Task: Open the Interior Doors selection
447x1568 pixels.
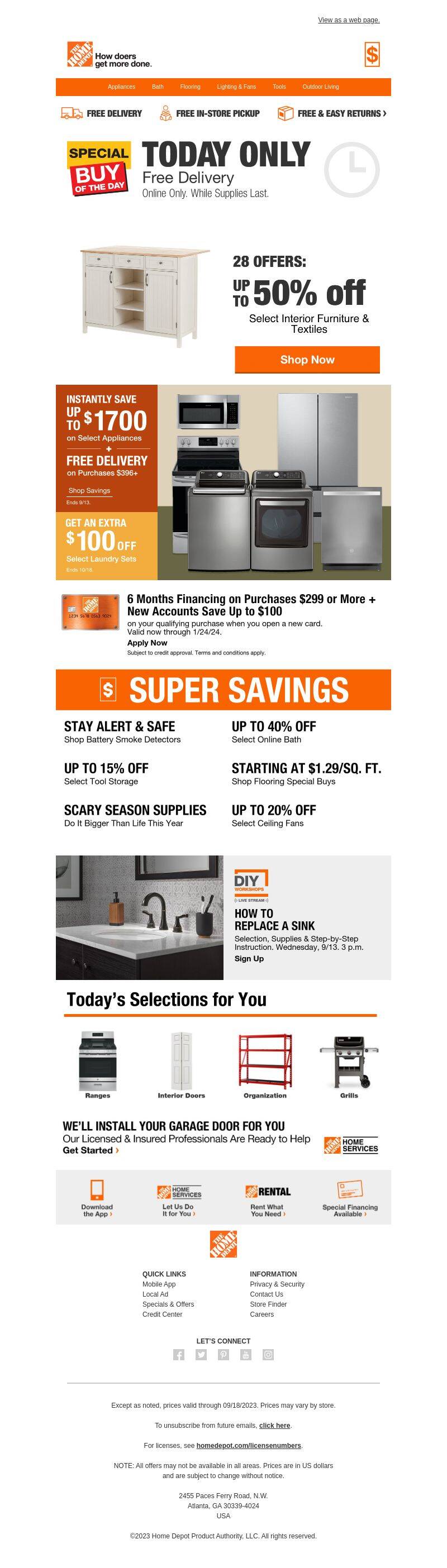Action: point(182,1066)
